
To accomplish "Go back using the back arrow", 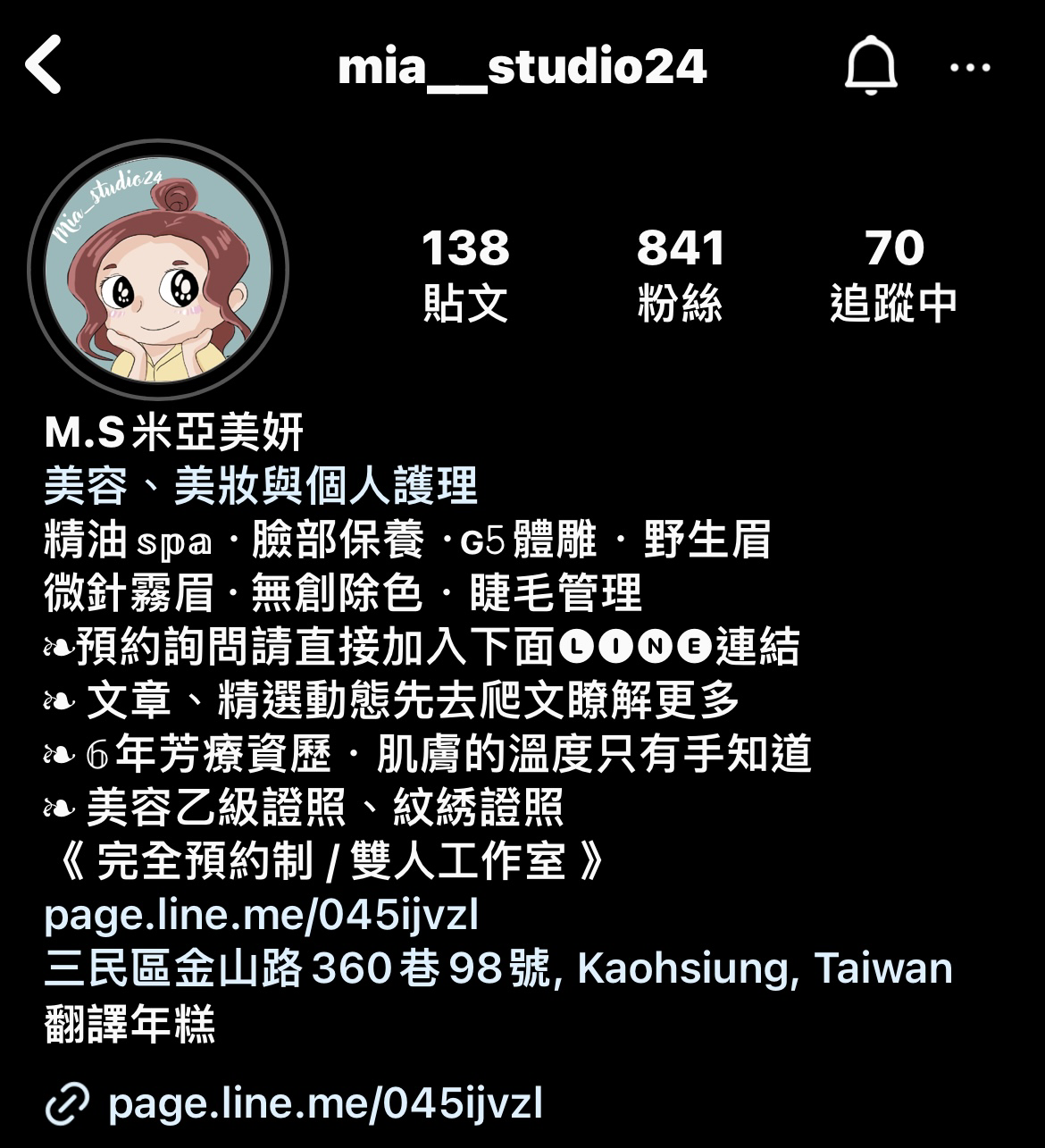I will (45, 65).
